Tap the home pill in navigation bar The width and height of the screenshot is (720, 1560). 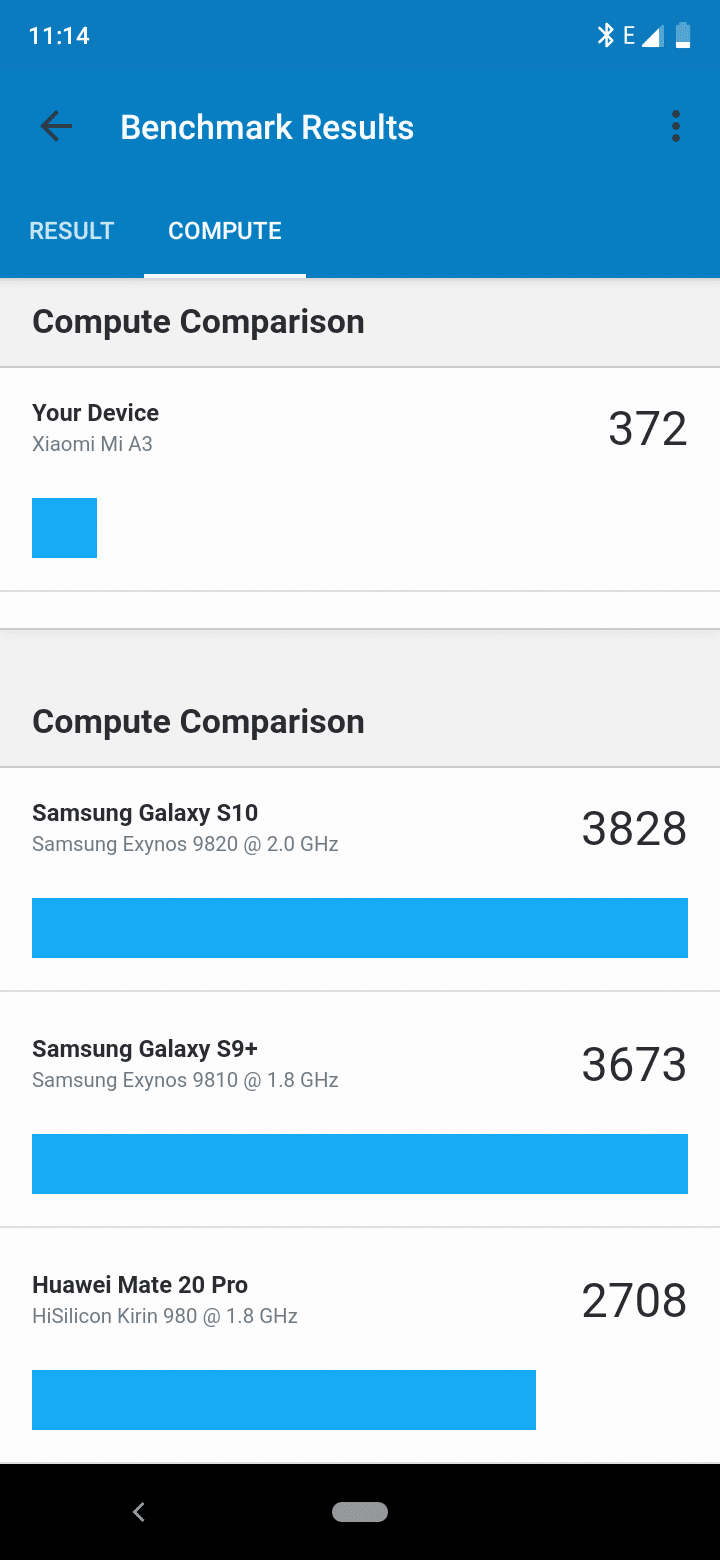click(360, 1512)
